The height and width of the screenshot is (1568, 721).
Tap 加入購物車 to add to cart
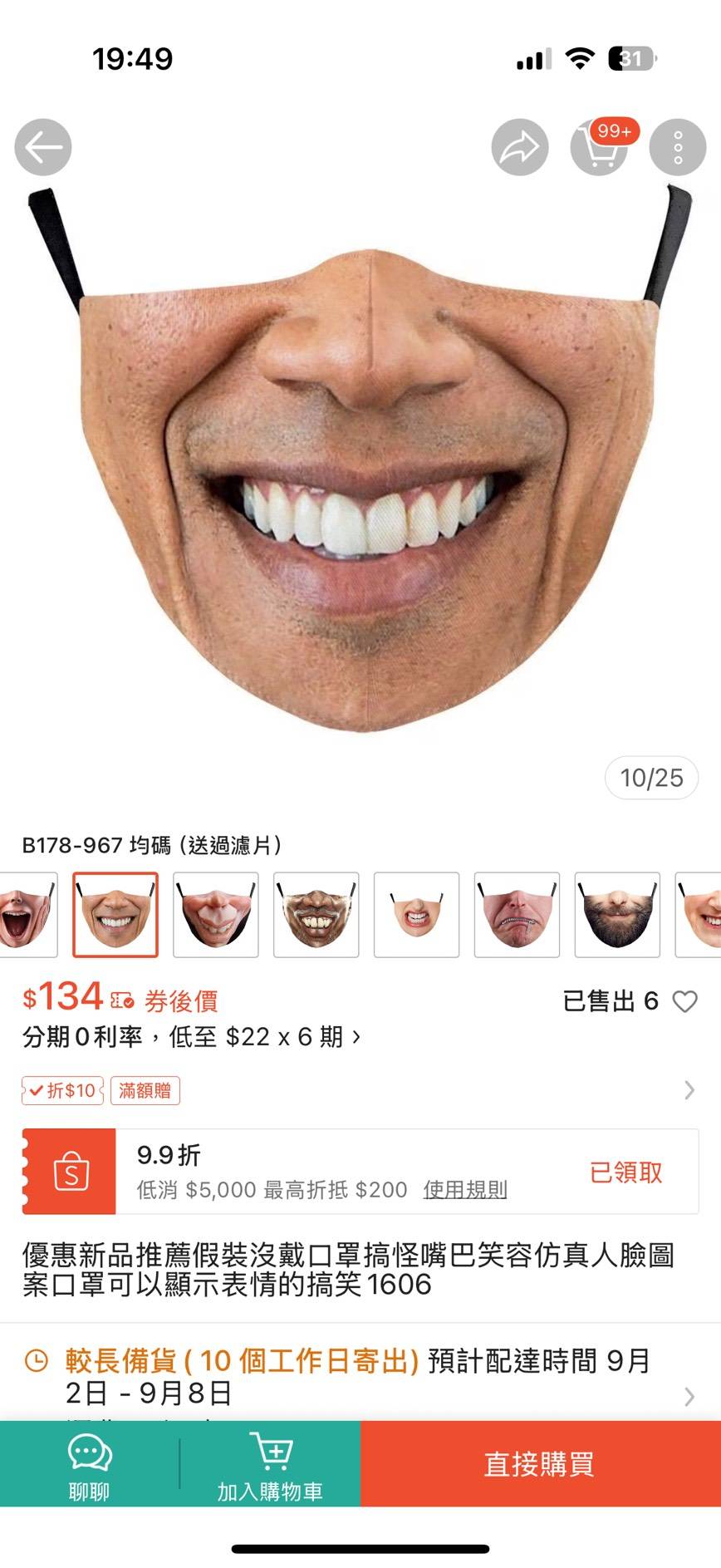pos(270,1464)
